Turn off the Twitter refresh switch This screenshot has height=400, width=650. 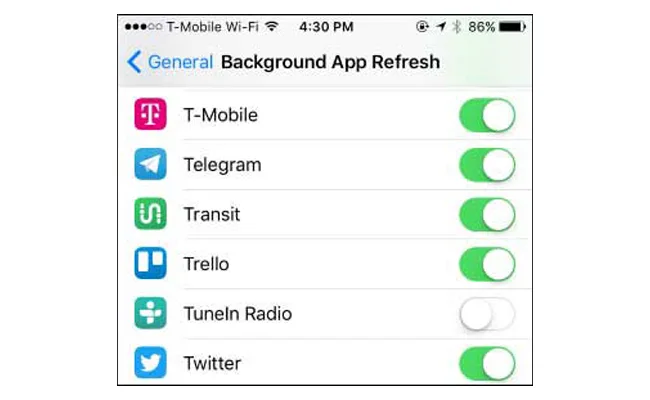487,364
